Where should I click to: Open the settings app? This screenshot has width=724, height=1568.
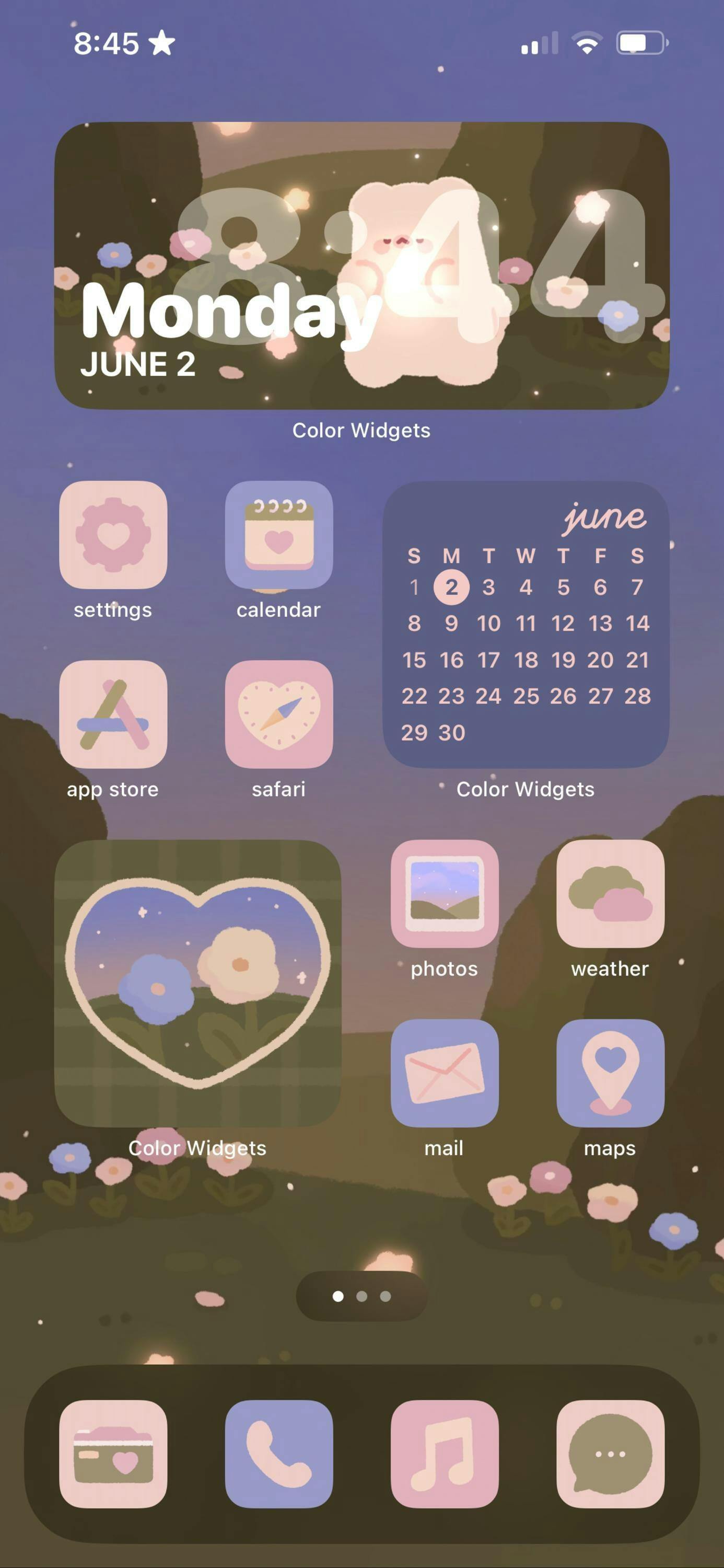(x=113, y=535)
